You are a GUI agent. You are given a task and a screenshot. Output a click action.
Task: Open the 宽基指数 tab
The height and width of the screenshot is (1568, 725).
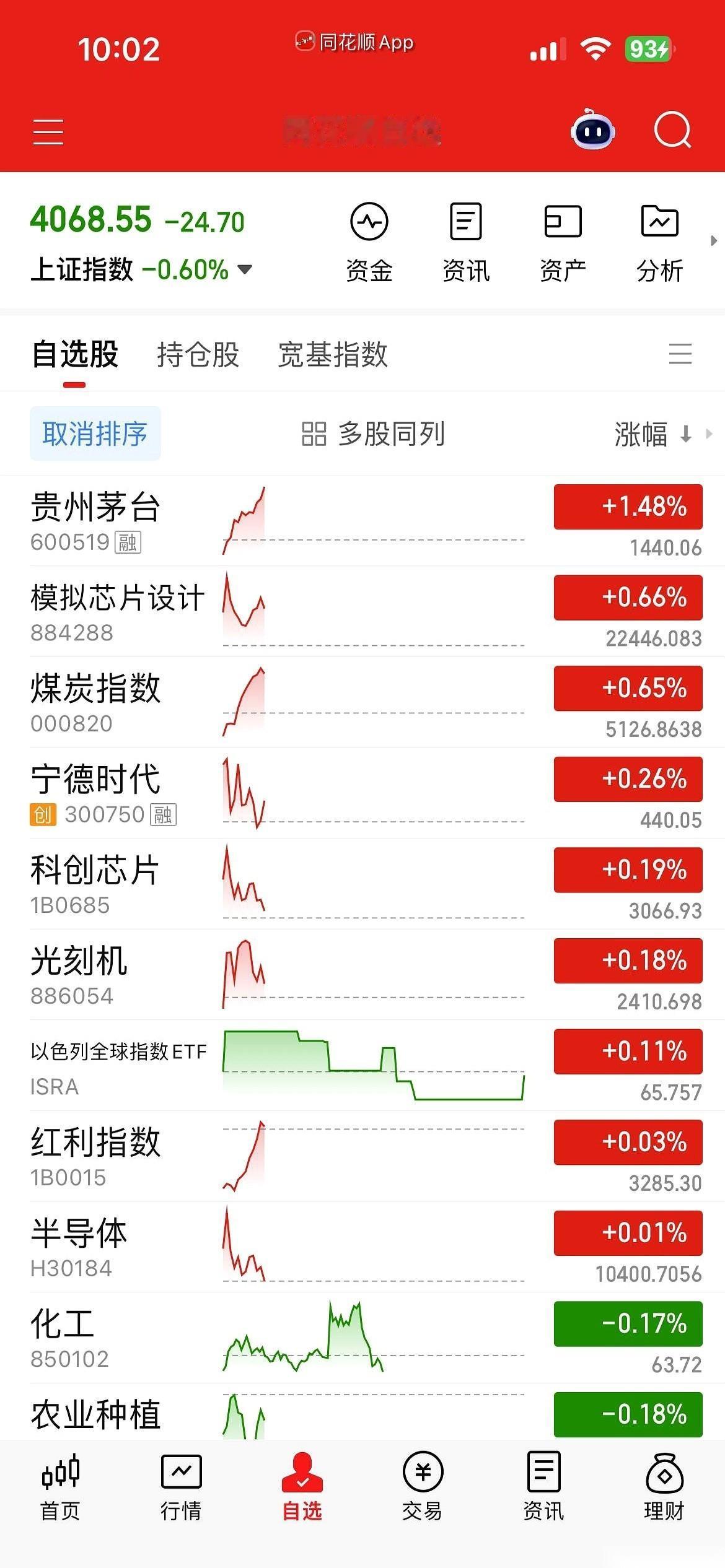333,353
